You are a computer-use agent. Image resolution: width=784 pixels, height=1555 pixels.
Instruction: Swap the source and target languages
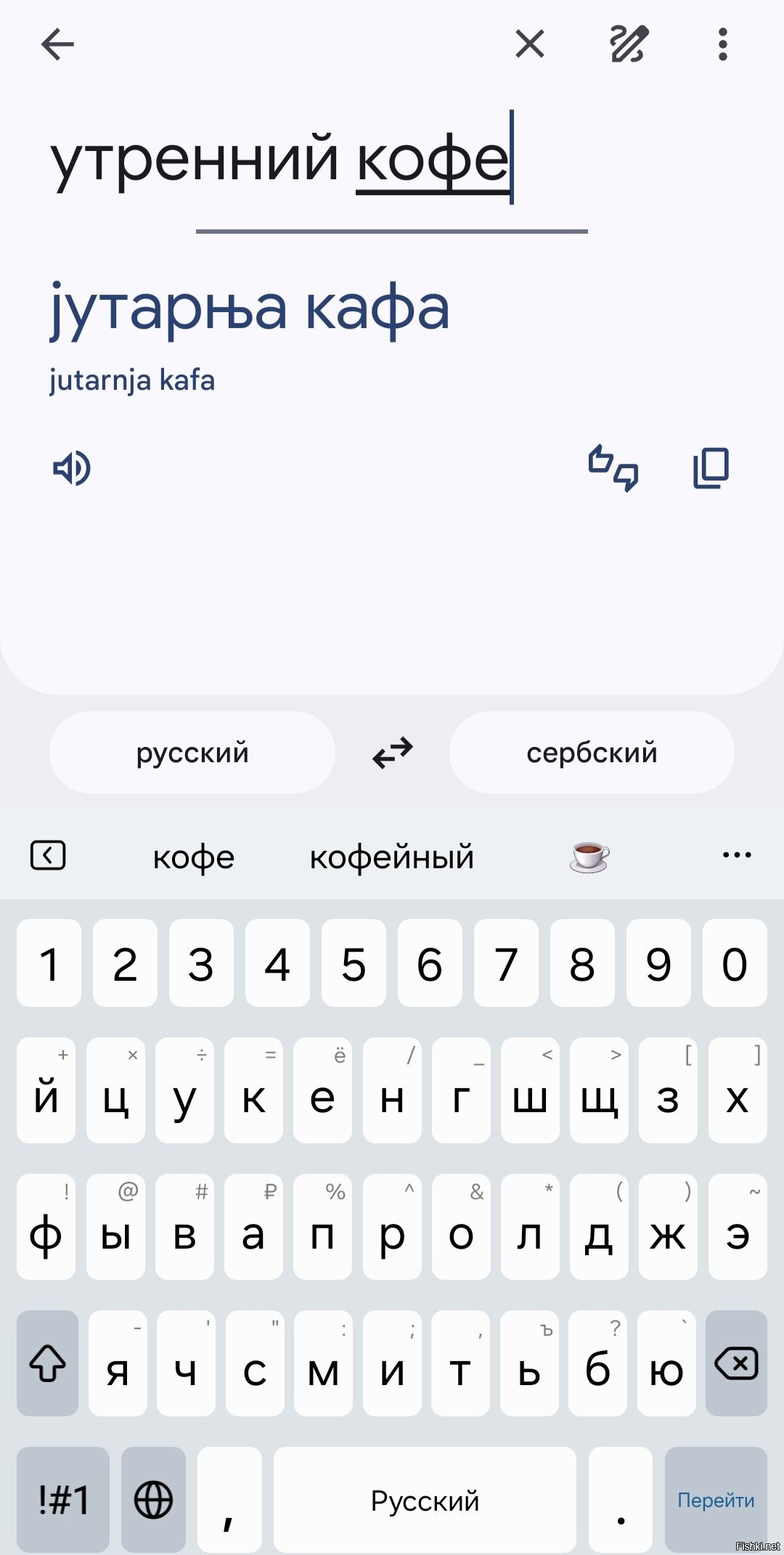tap(393, 753)
